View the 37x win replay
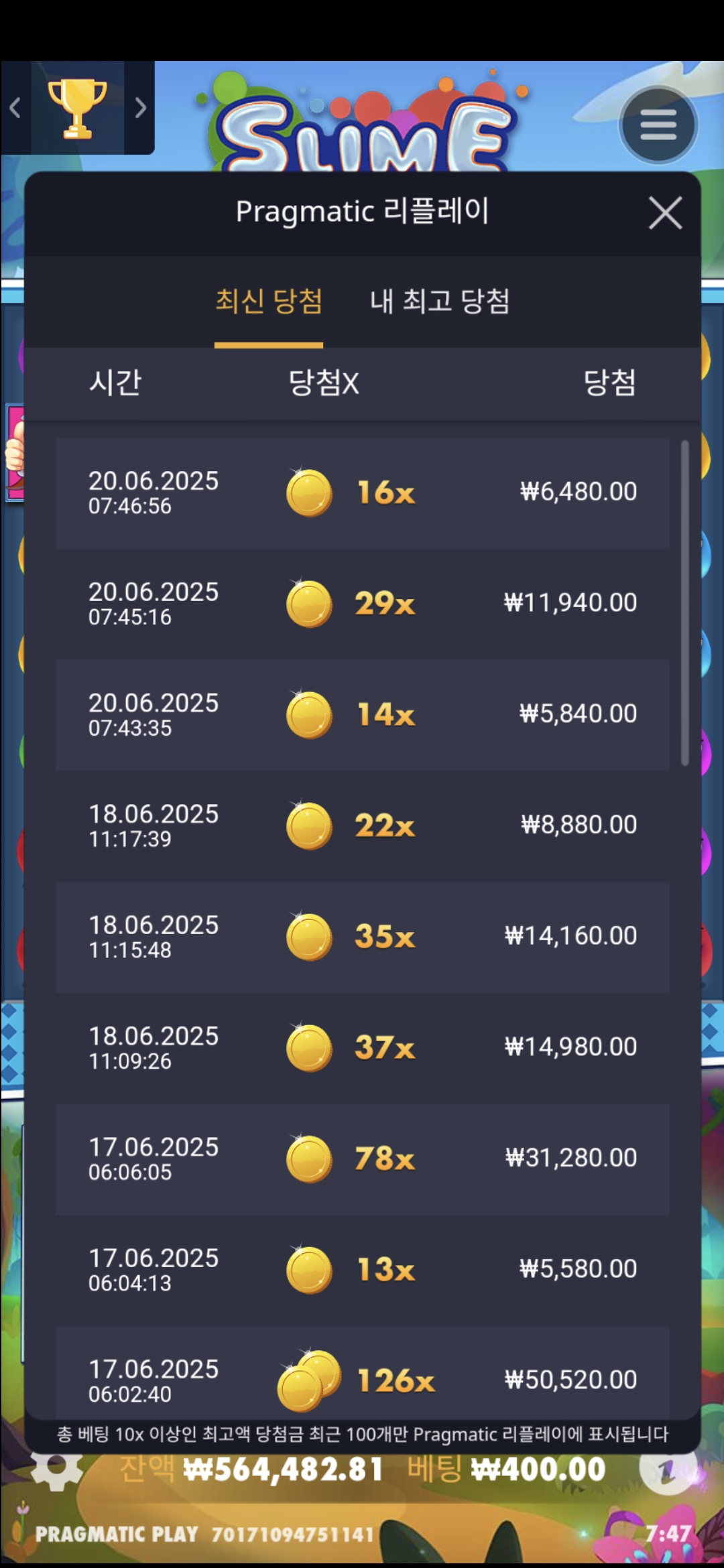Screen dimensions: 724x1568 point(362,1048)
